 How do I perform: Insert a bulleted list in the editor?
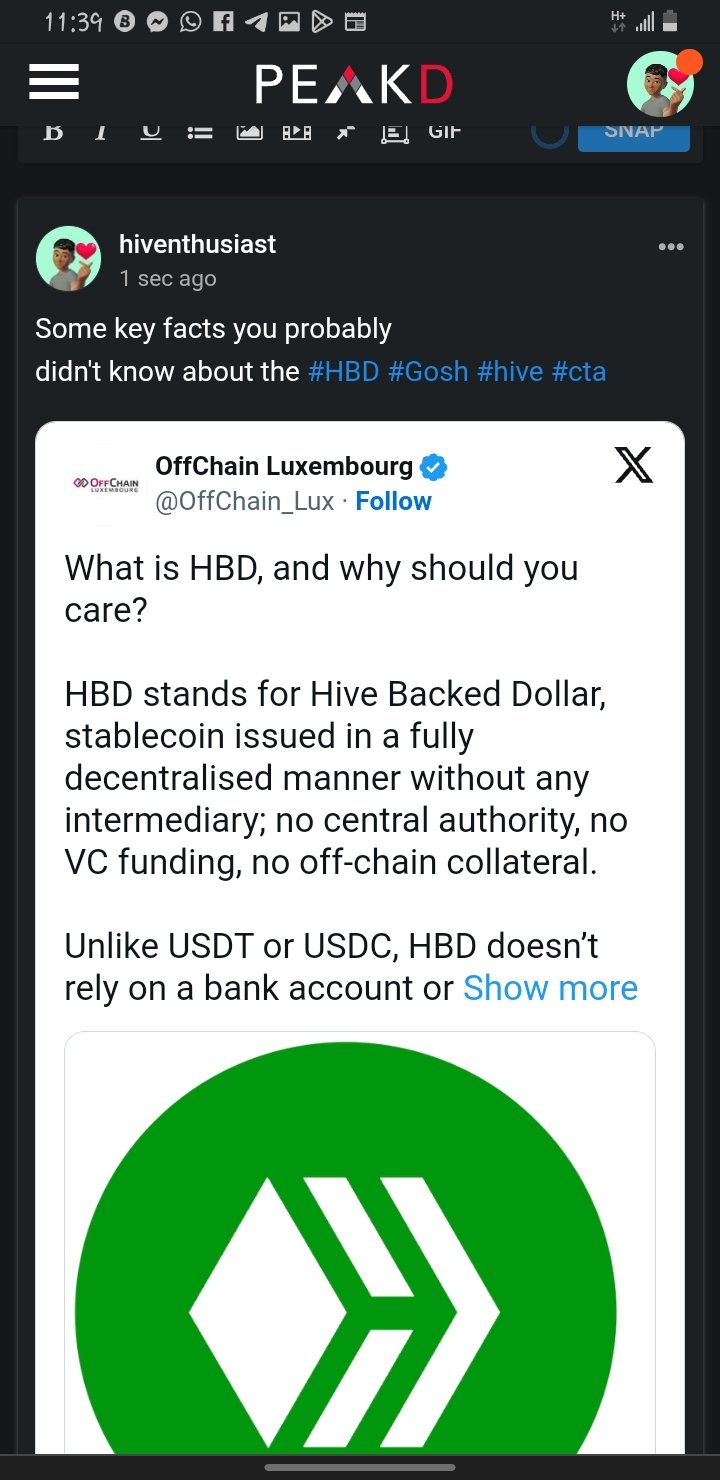200,132
